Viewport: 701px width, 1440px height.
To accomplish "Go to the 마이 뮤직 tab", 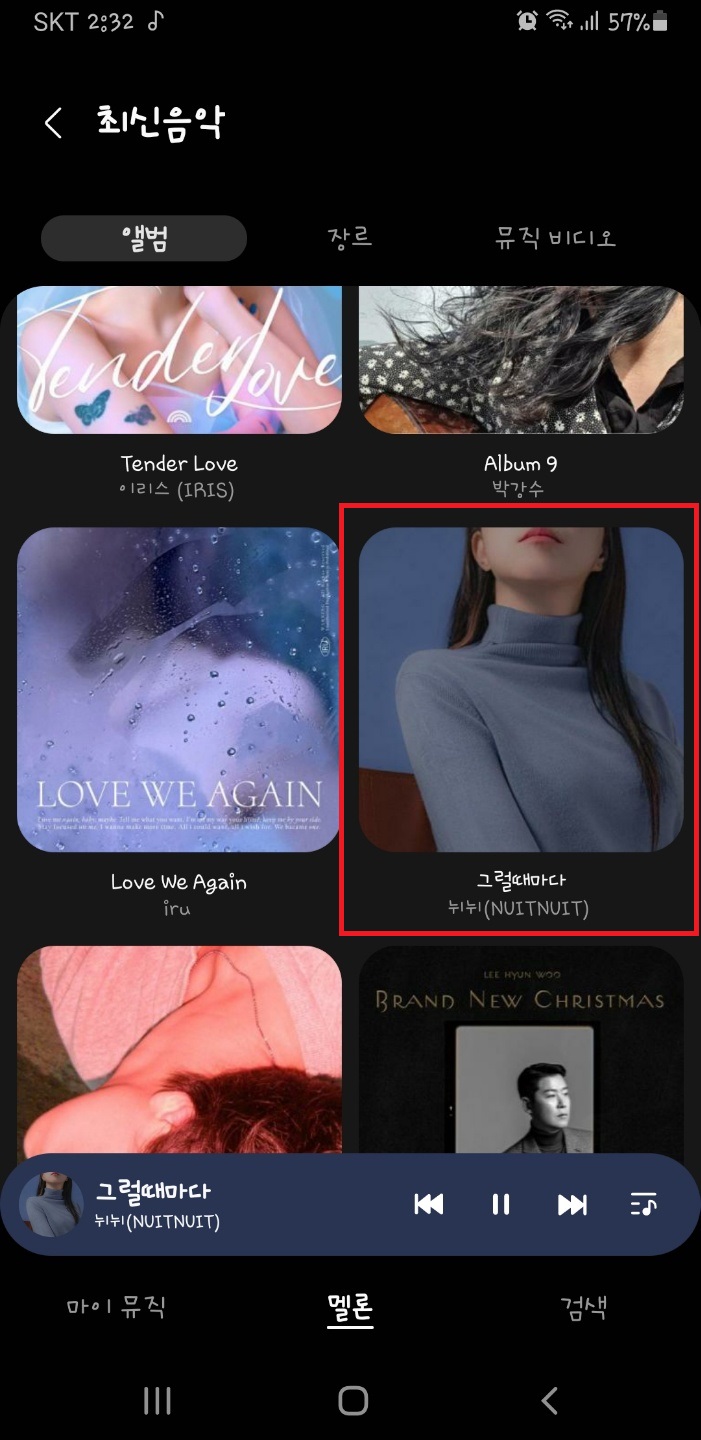I will click(116, 1306).
